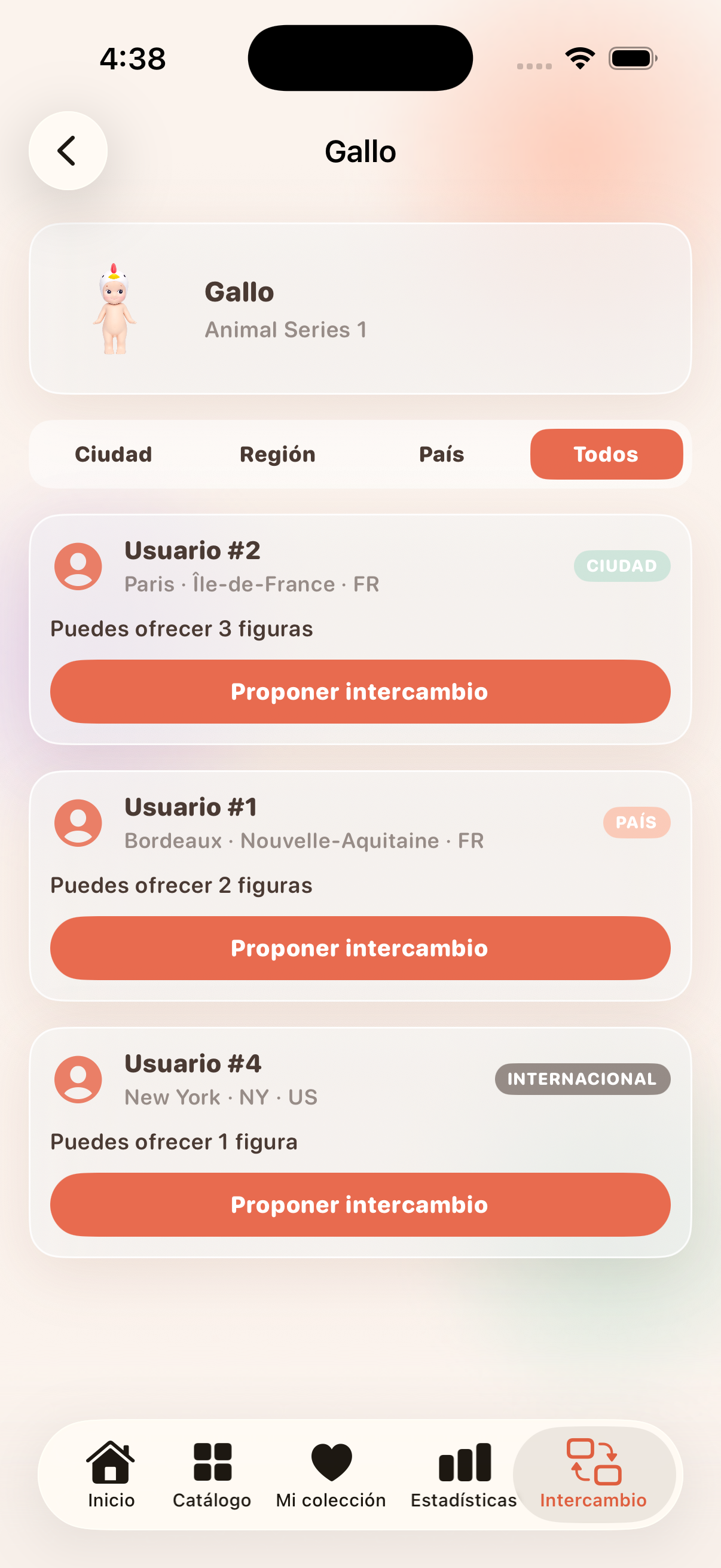The image size is (721, 1568).
Task: View the Estadísticas tab
Action: (x=464, y=1474)
